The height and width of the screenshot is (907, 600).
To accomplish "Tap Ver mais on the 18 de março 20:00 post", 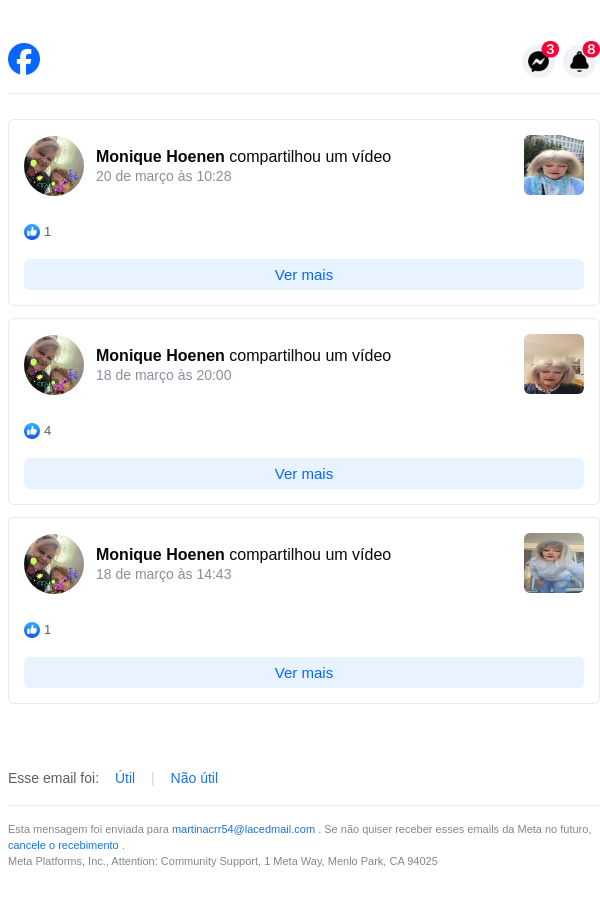I will 304,474.
